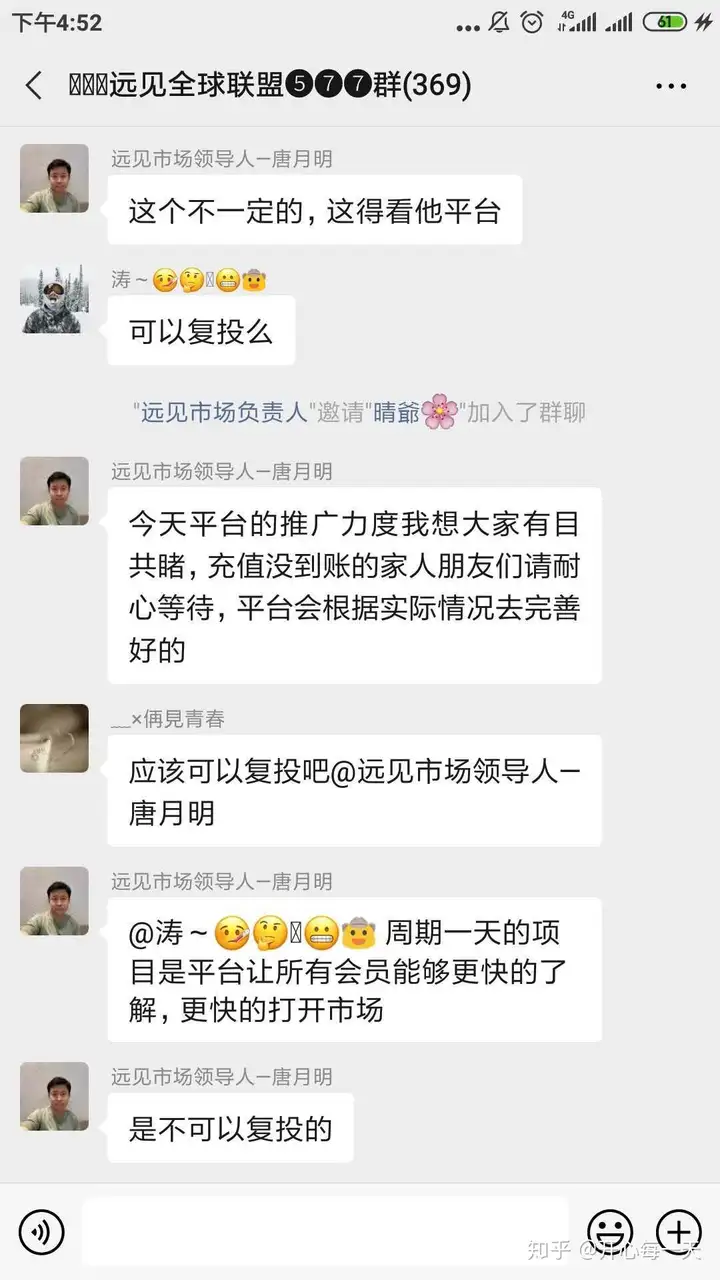View 晴爺 profile in invite notice
This screenshot has height=1280, width=720.
pyautogui.click(x=397, y=412)
